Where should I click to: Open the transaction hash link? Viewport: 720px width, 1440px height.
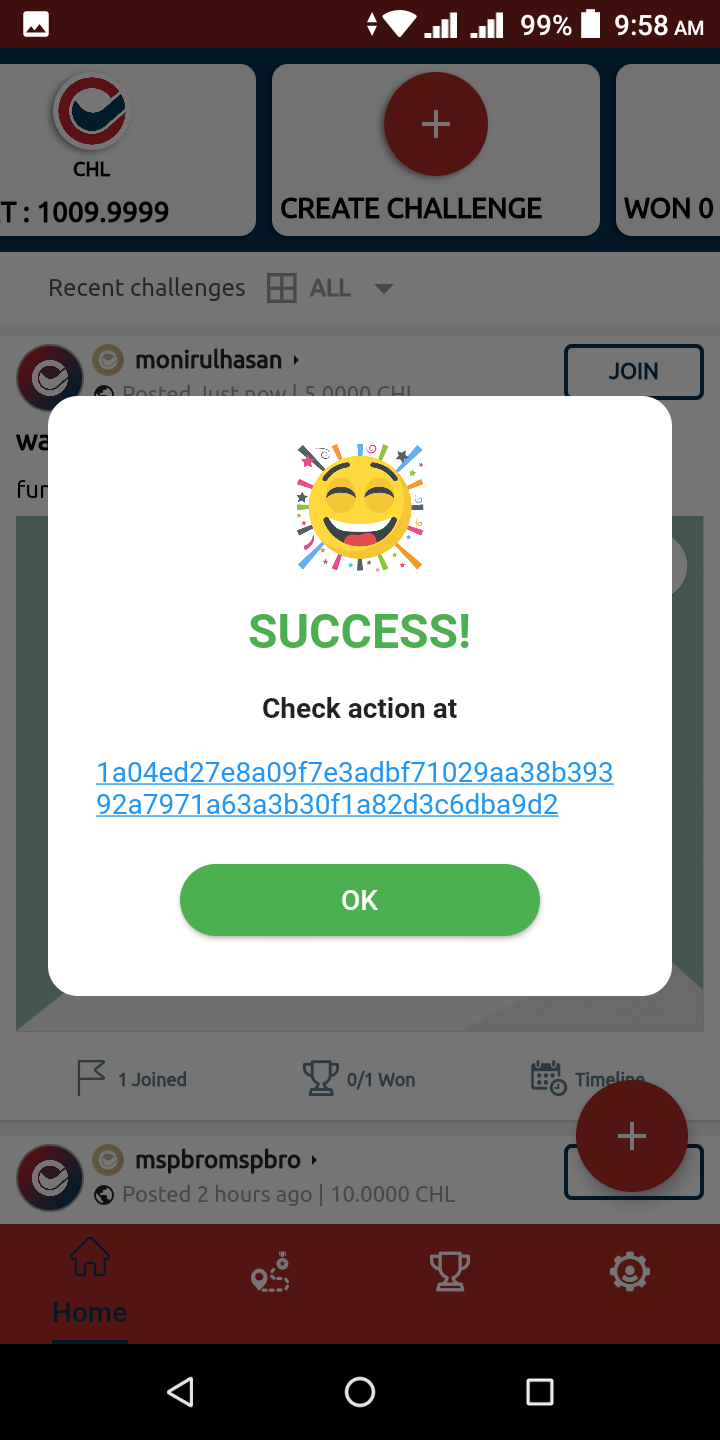pyautogui.click(x=354, y=788)
